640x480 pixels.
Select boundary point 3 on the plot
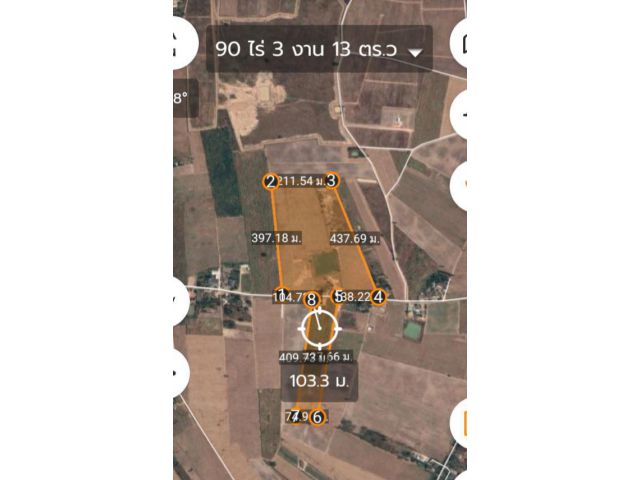[332, 181]
